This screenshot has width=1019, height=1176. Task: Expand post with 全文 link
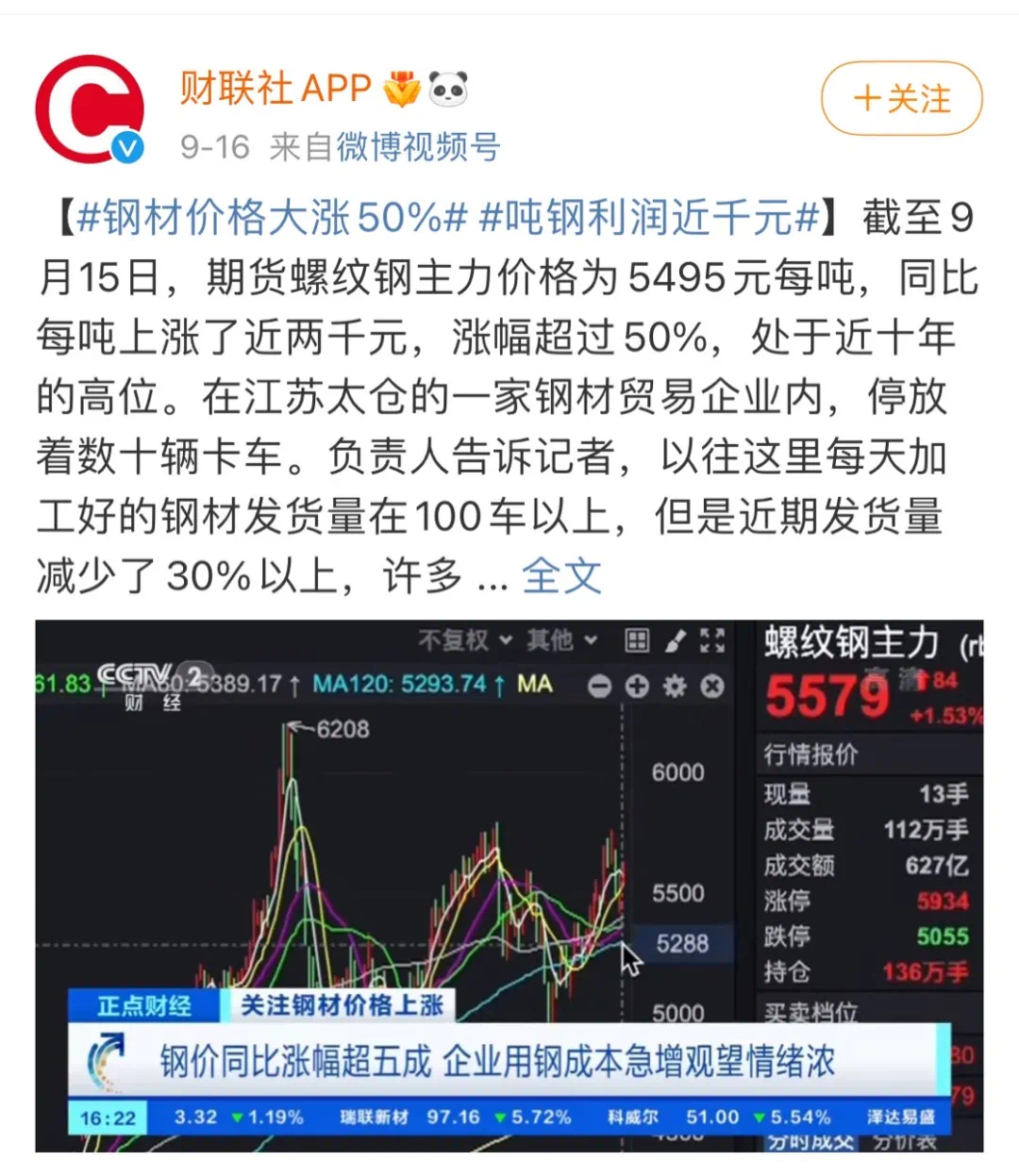tap(561, 575)
